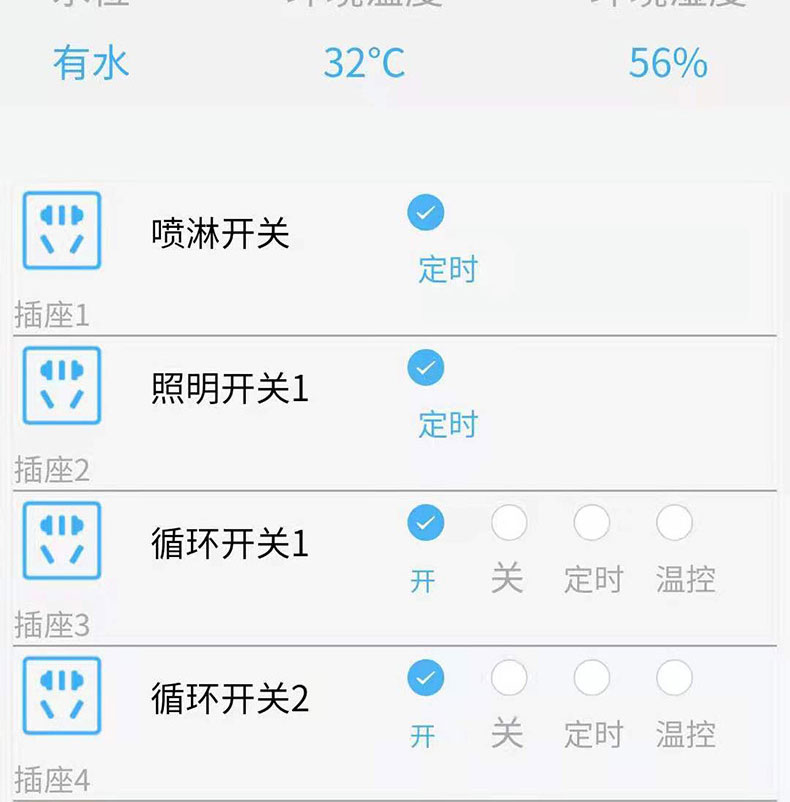Image resolution: width=790 pixels, height=802 pixels.
Task: Turn 循环开关1 on with 开
Action: [x=425, y=522]
